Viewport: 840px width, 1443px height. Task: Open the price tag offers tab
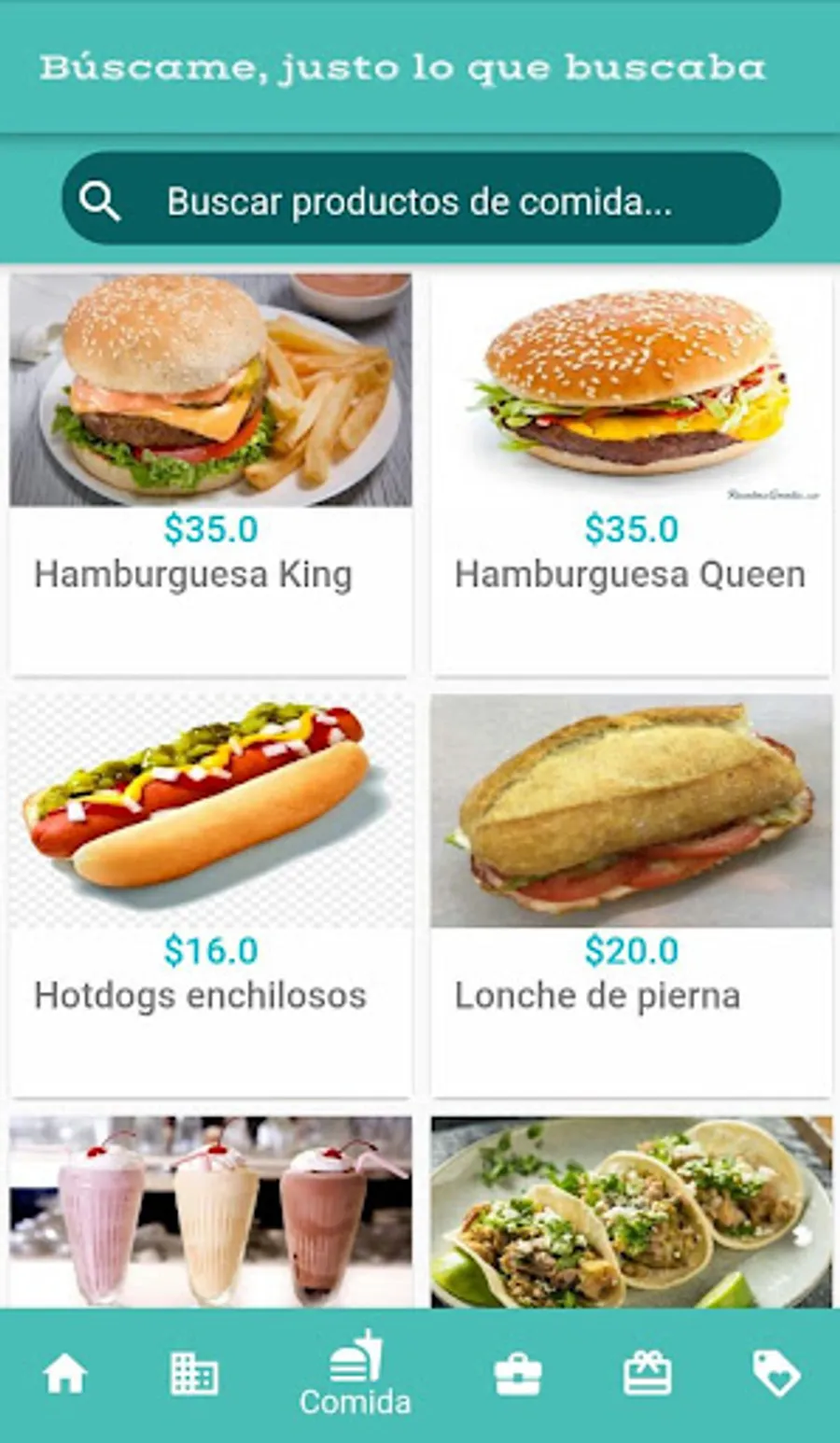coord(776,1374)
